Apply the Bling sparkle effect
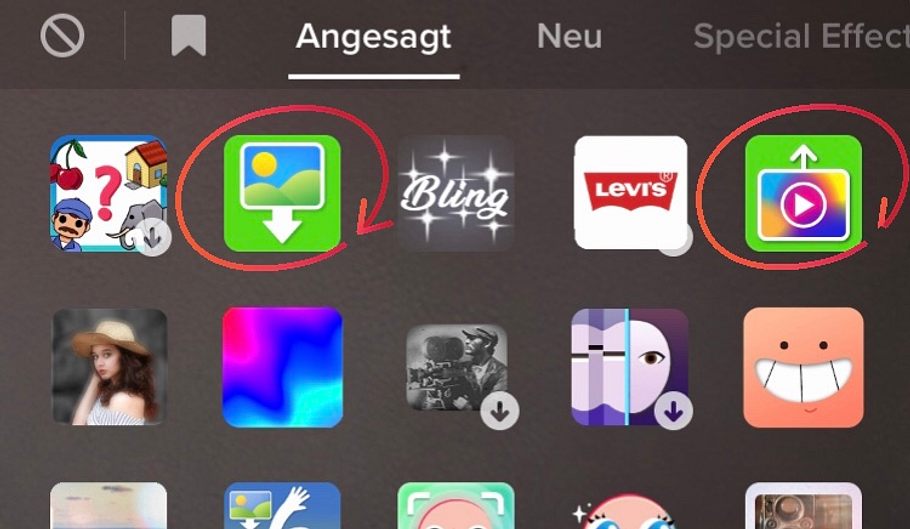This screenshot has width=910, height=529. tap(455, 192)
